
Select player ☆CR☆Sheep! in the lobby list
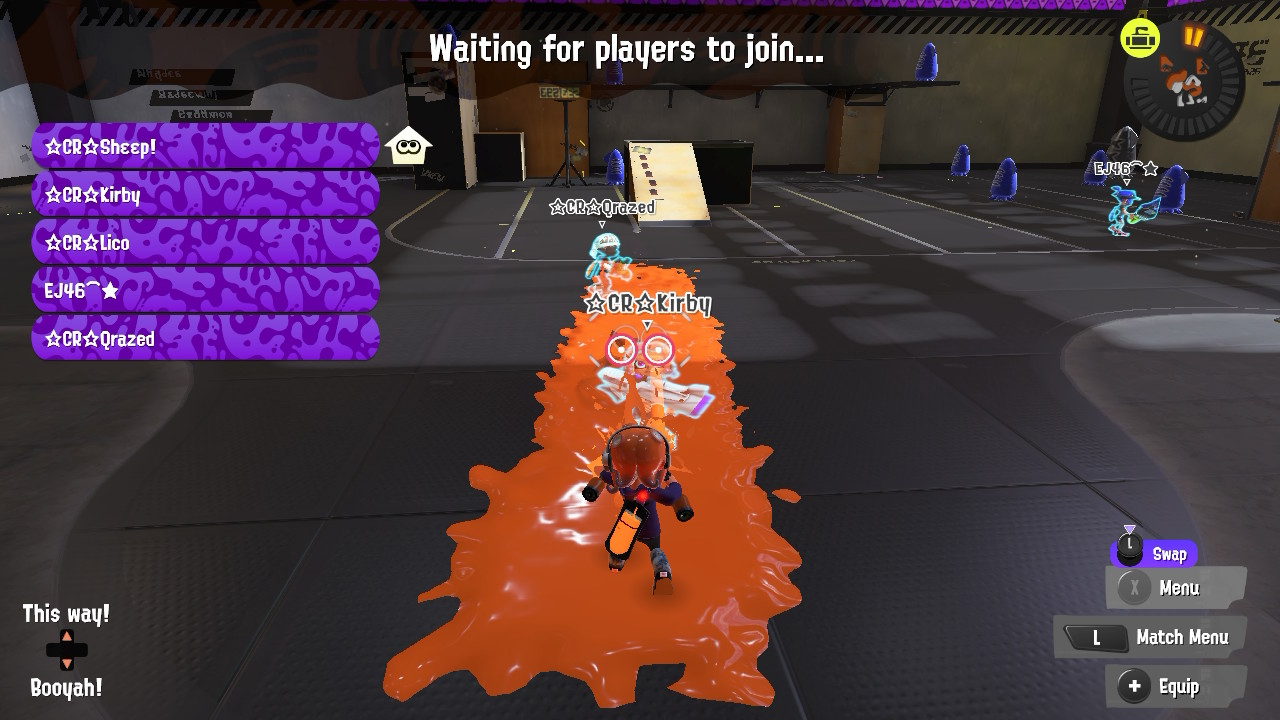click(205, 147)
